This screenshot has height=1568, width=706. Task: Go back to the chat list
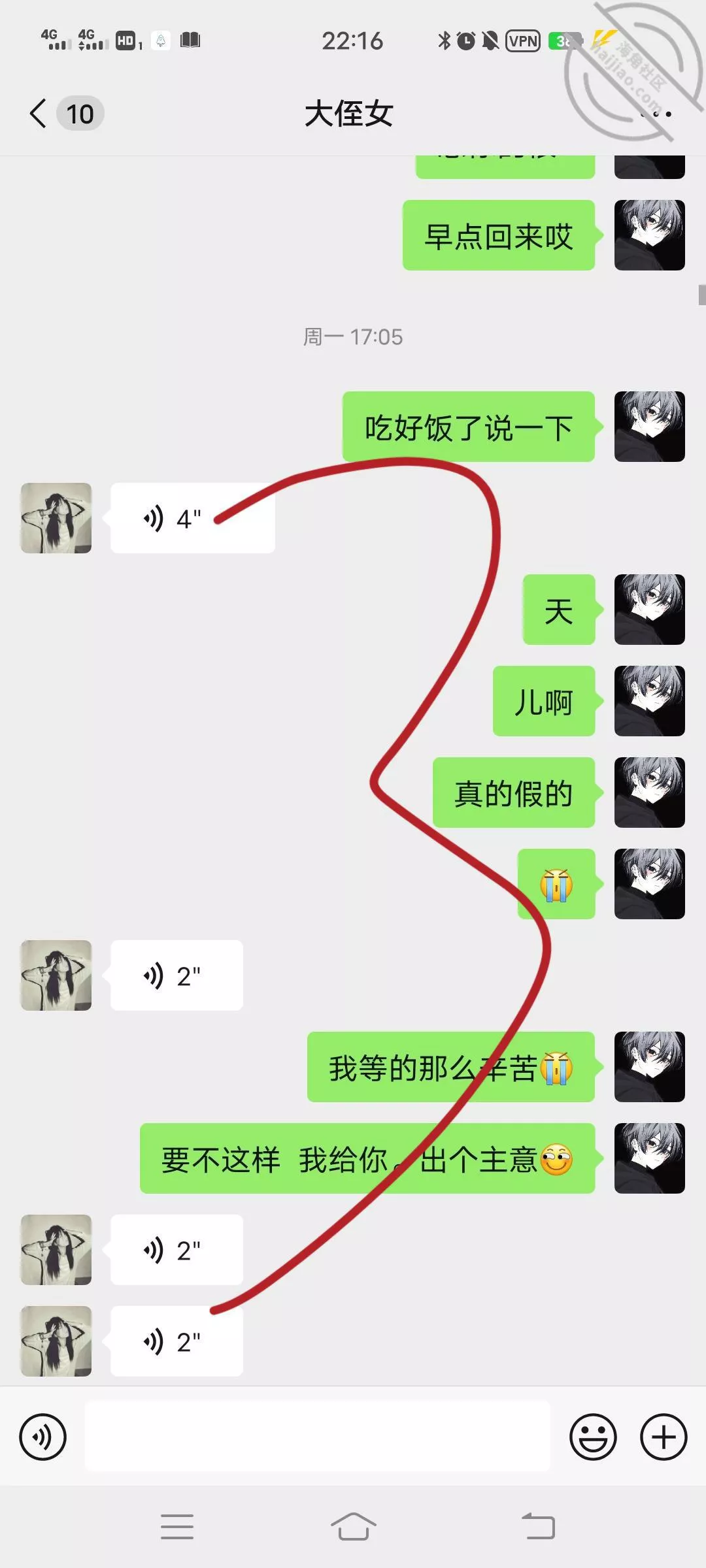point(39,114)
